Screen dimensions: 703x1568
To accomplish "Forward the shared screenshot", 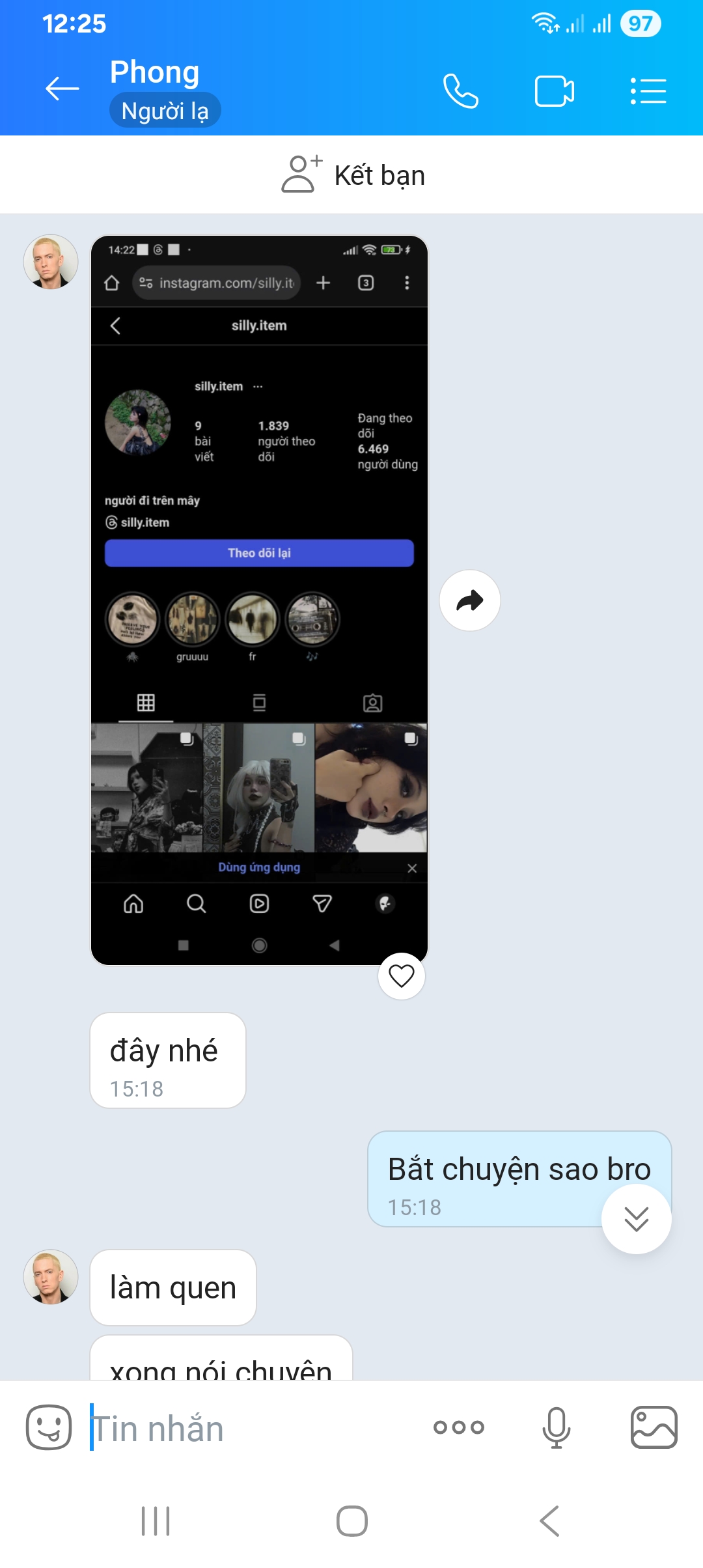I will click(x=469, y=600).
